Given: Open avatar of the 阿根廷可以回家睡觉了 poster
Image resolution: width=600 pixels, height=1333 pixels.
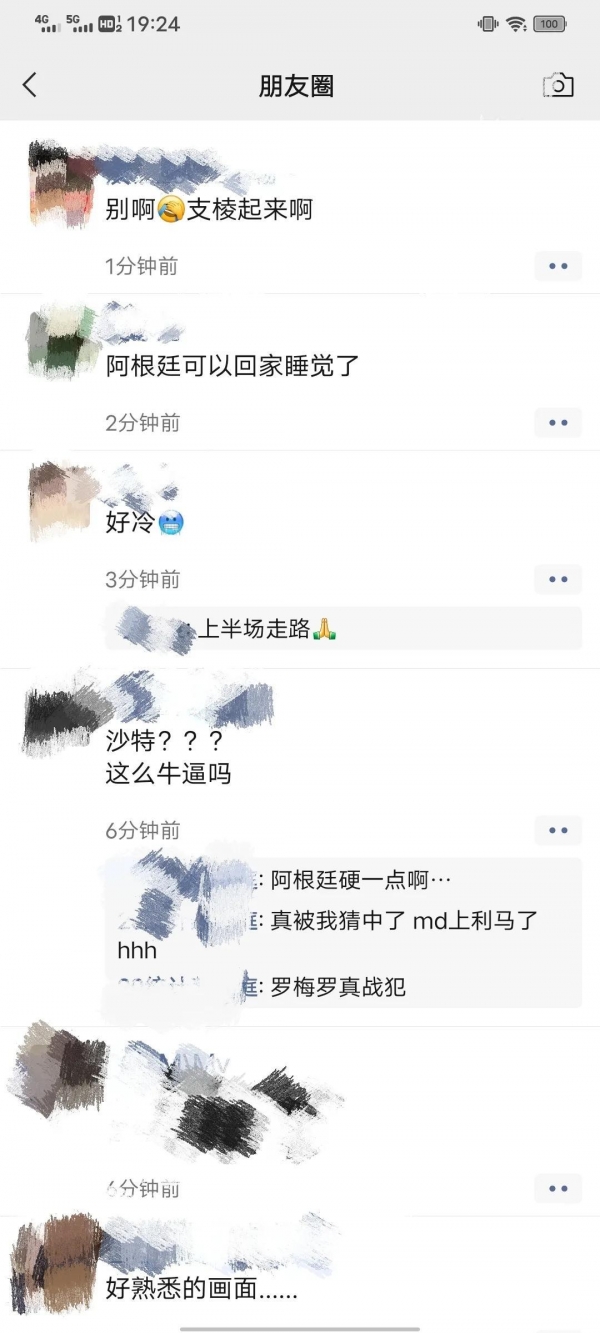Looking at the screenshot, I should (x=60, y=340).
